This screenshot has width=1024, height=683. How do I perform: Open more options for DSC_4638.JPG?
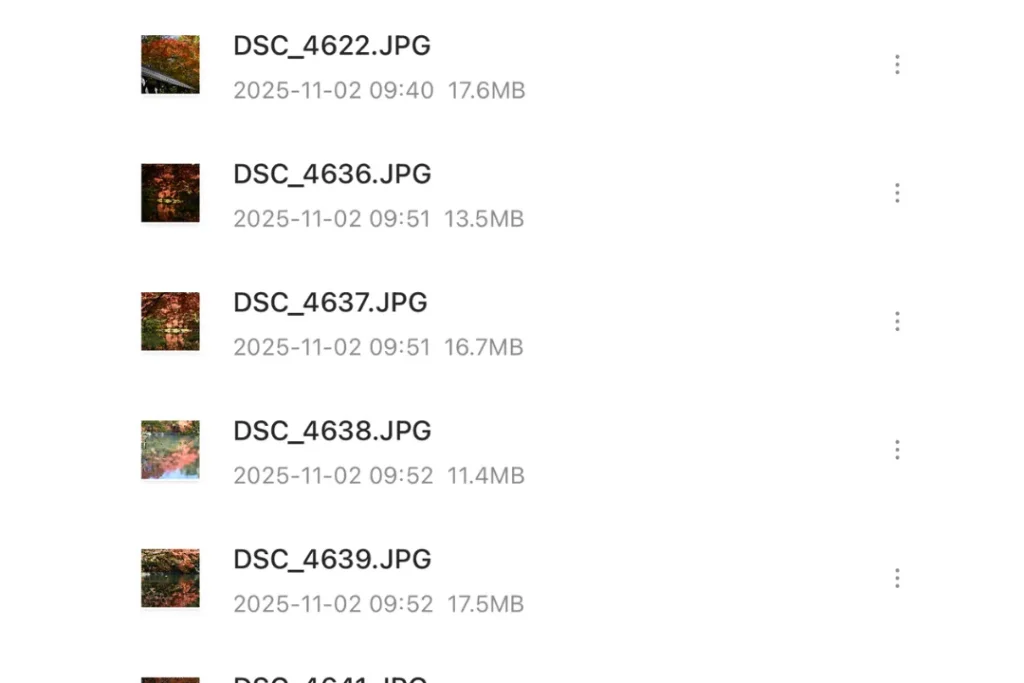pyautogui.click(x=897, y=450)
